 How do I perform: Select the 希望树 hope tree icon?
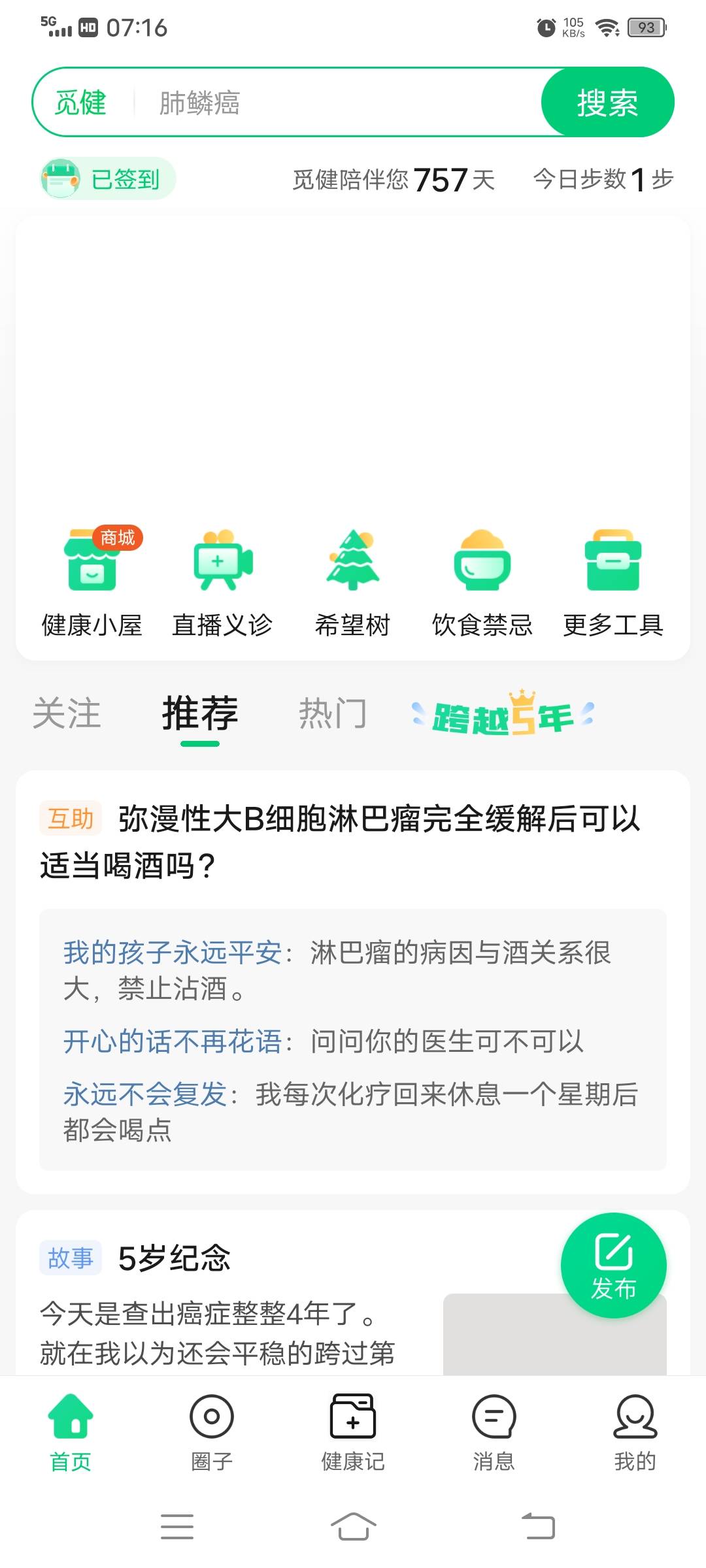click(x=353, y=581)
